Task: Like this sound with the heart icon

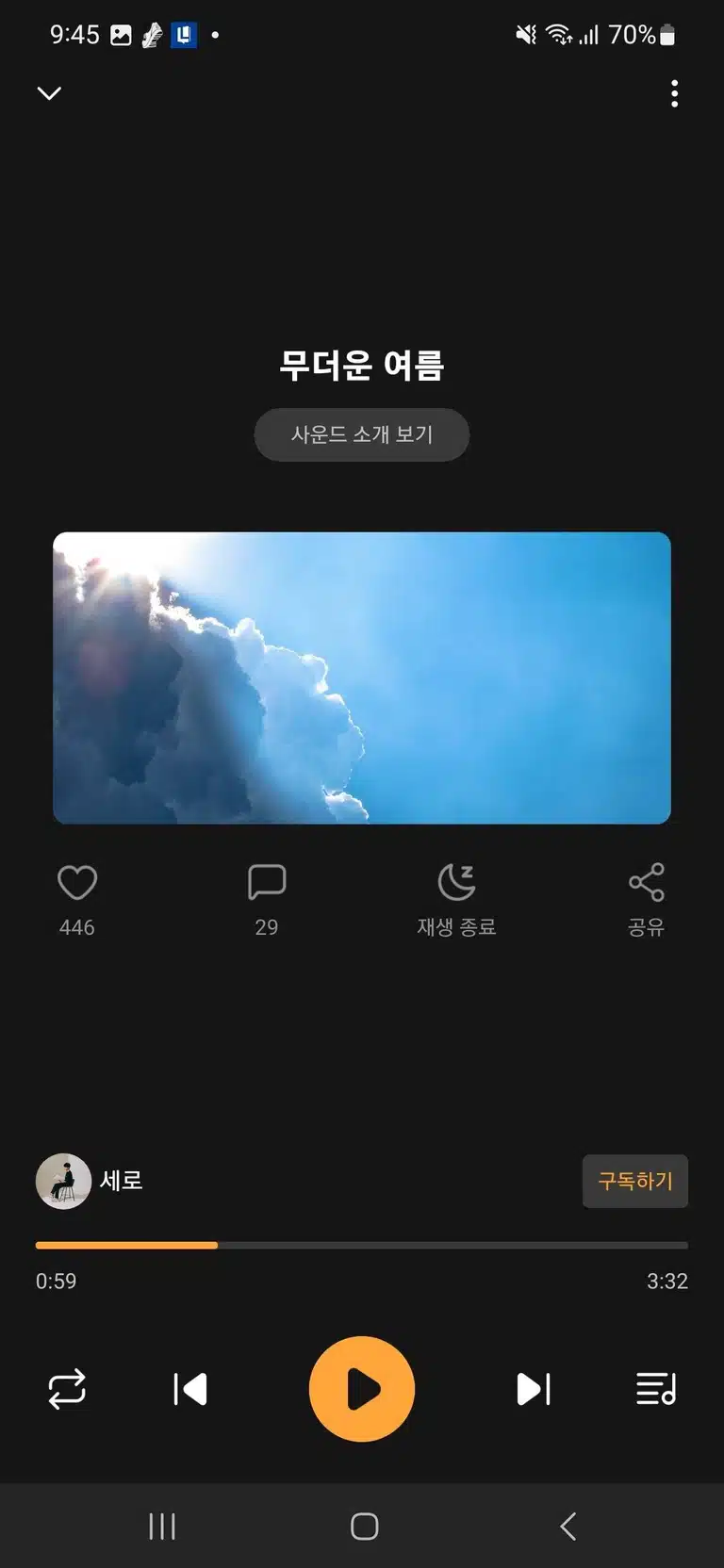Action: 77,883
